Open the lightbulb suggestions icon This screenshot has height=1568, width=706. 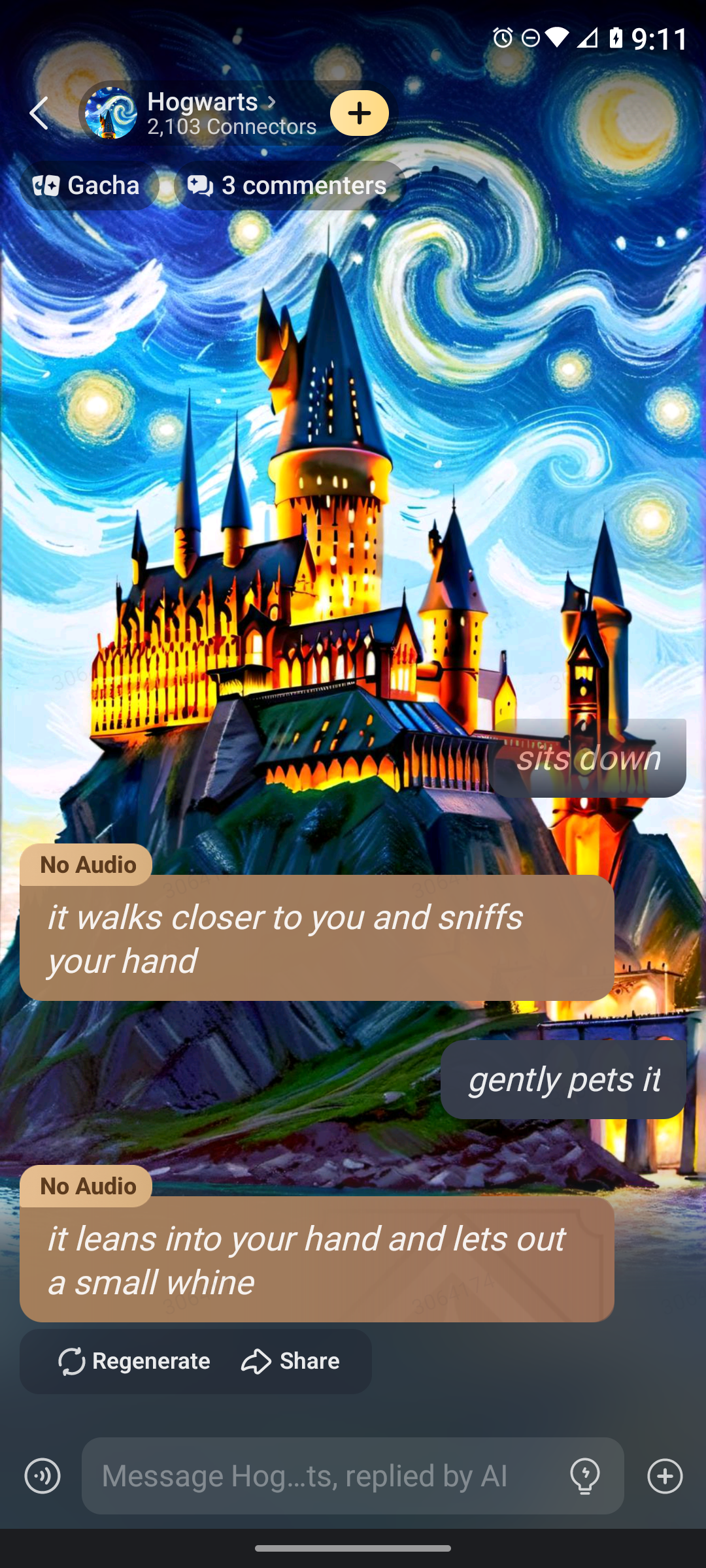pos(585,1476)
